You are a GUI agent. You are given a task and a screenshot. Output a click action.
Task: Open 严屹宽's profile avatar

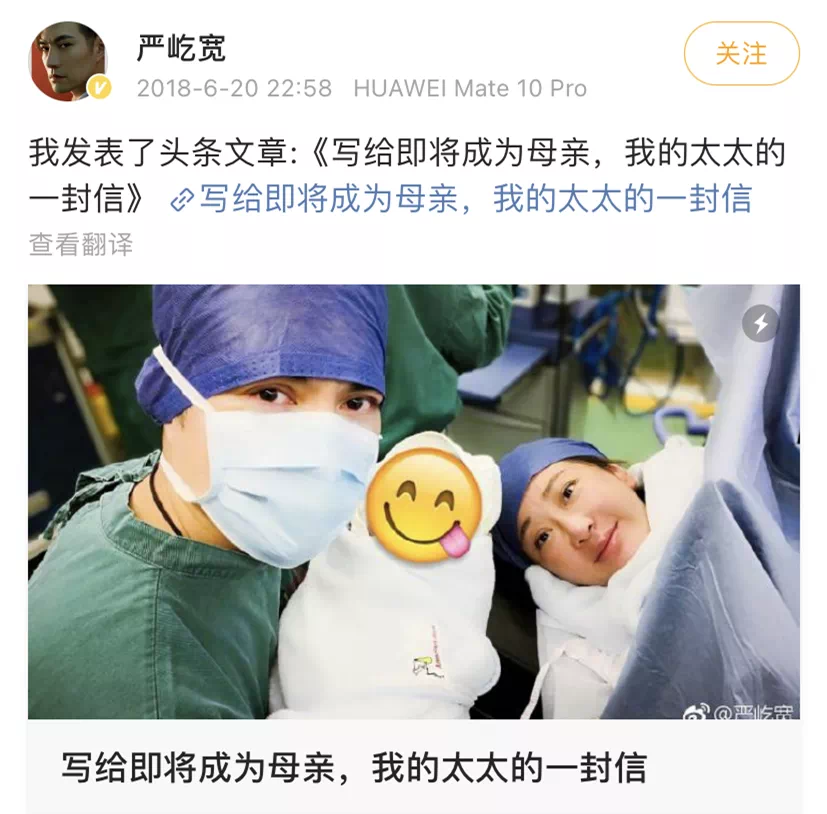coord(68,62)
